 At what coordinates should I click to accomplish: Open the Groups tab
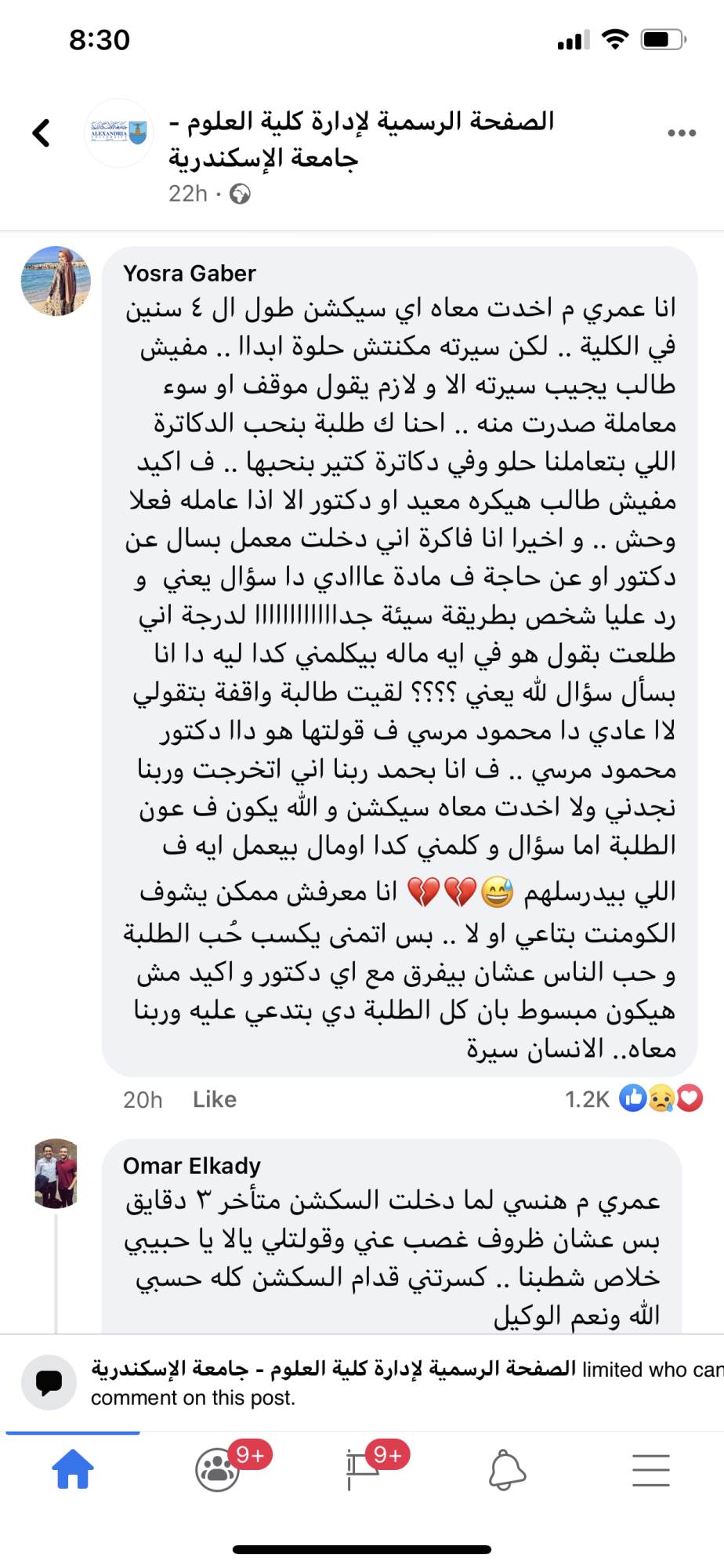(x=218, y=1469)
